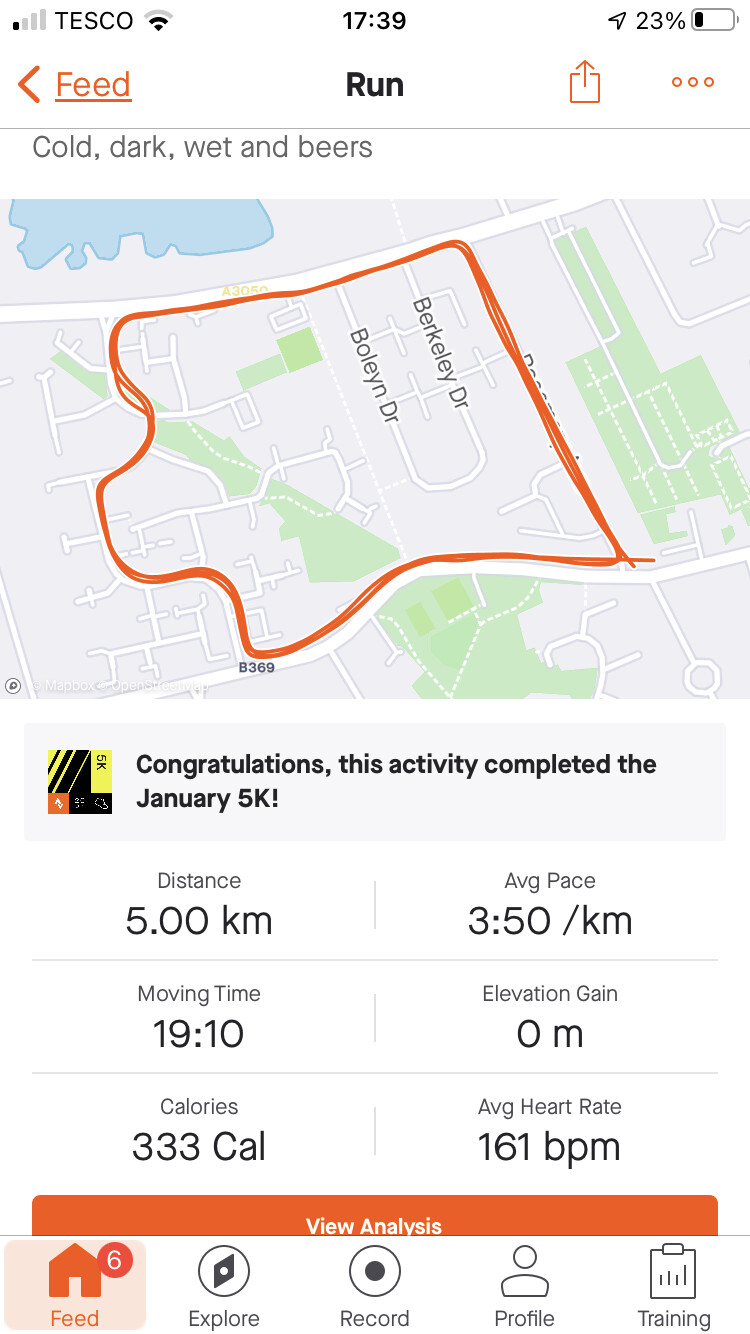Viewport: 750px width, 1334px height.
Task: Switch to the Feed tab
Action: click(75, 1286)
